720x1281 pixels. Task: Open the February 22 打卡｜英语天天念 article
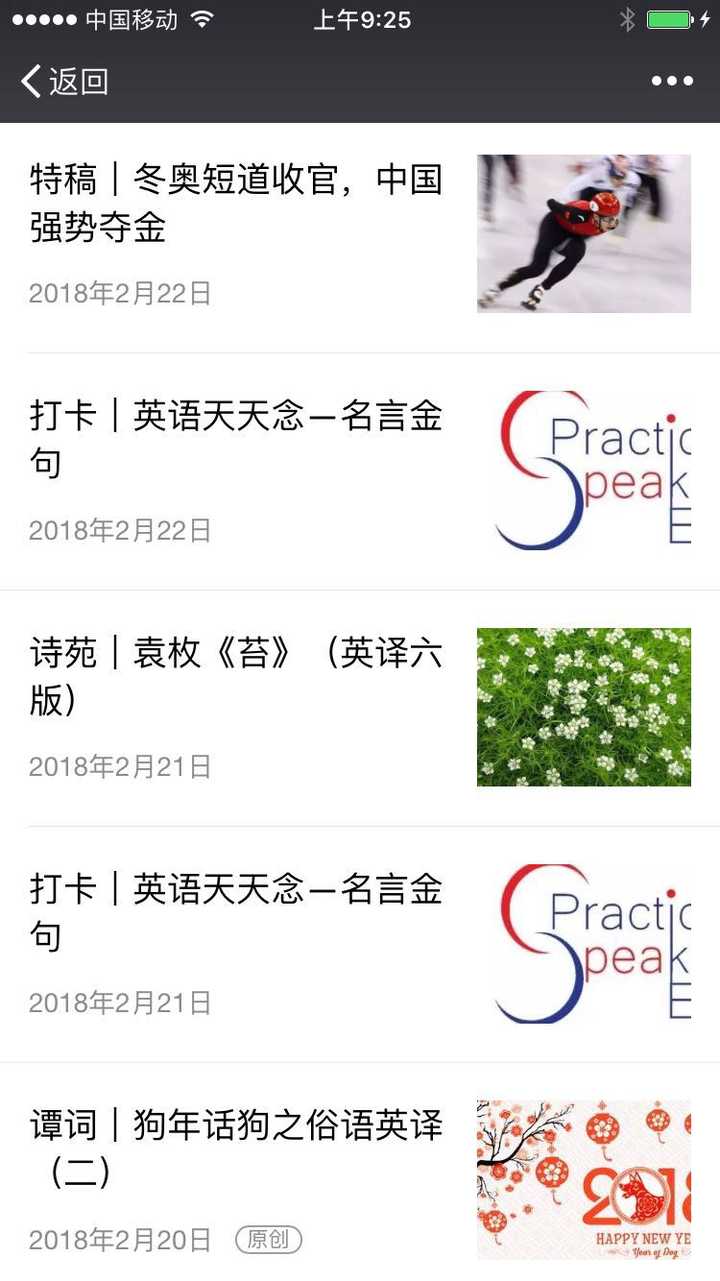click(360, 472)
